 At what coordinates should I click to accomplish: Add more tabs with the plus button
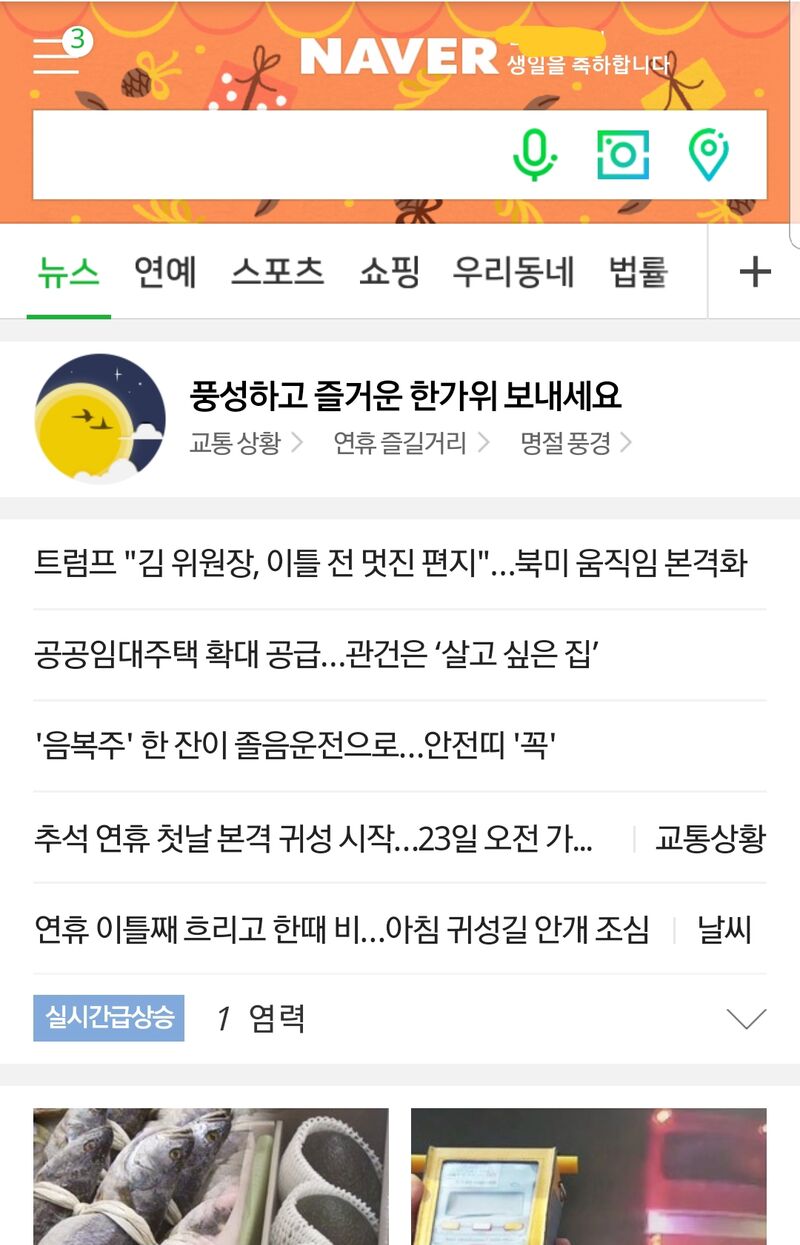pos(755,272)
